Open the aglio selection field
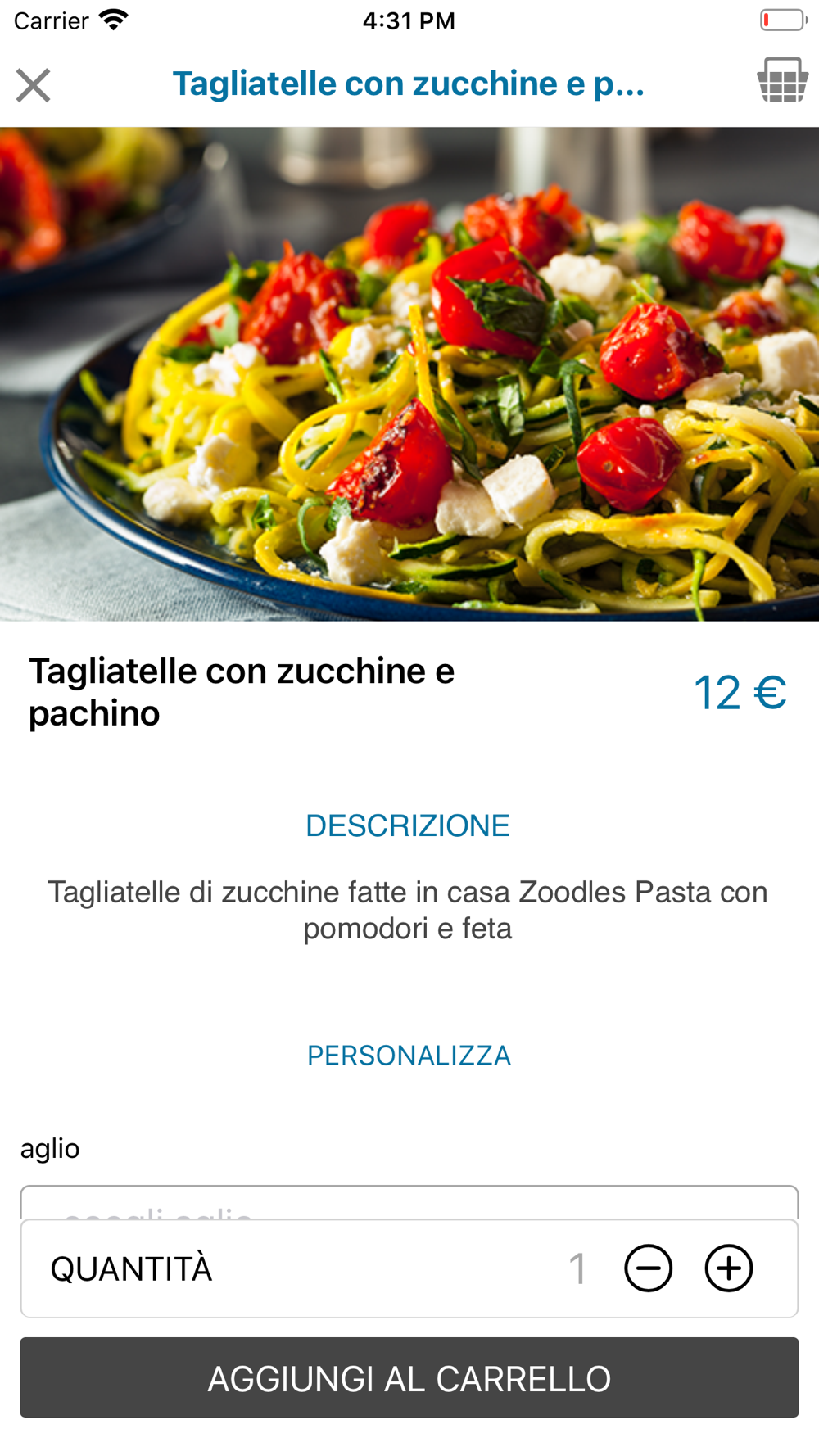Image resolution: width=819 pixels, height=1456 pixels. coord(409,1203)
